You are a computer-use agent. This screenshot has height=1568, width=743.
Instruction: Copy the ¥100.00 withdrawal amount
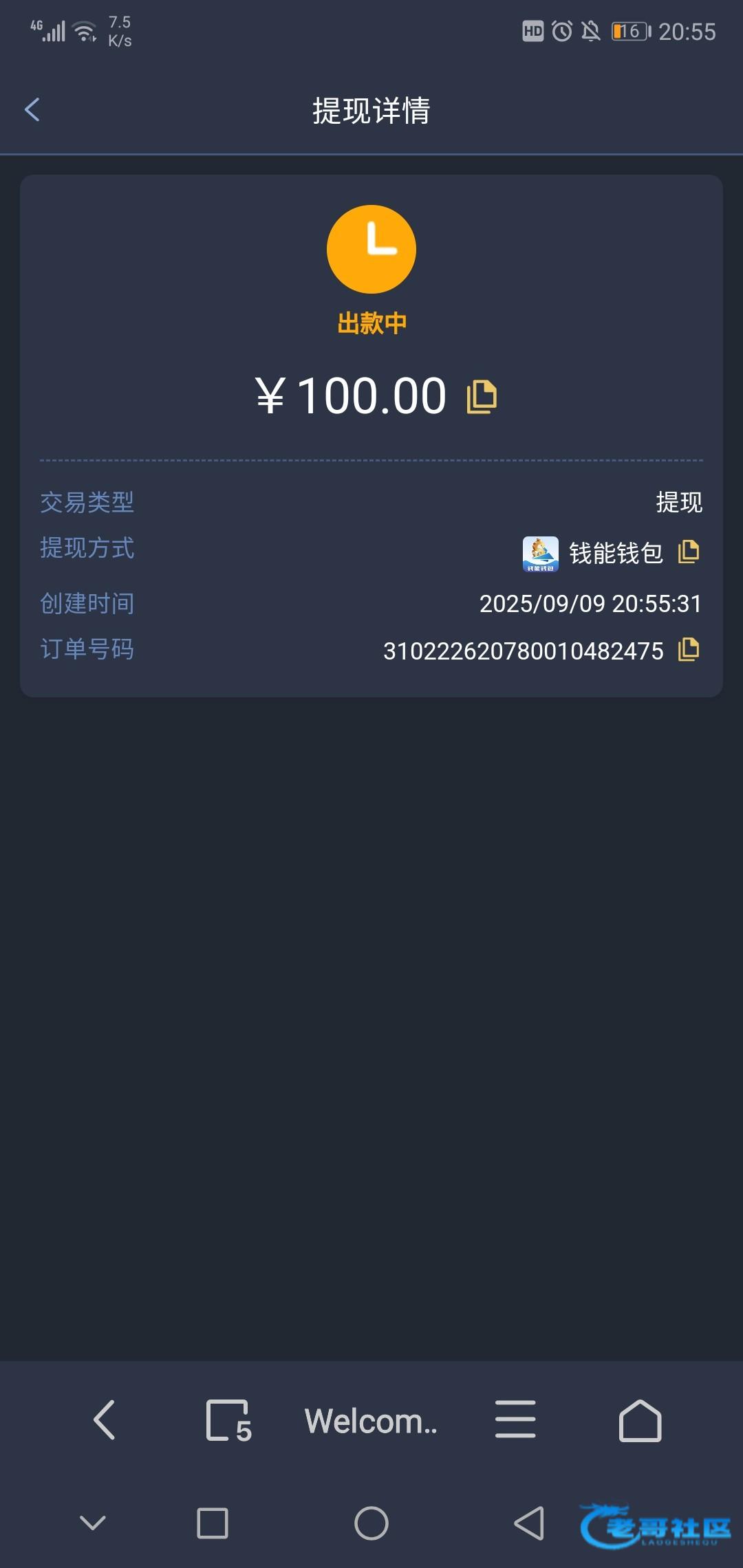coord(482,397)
